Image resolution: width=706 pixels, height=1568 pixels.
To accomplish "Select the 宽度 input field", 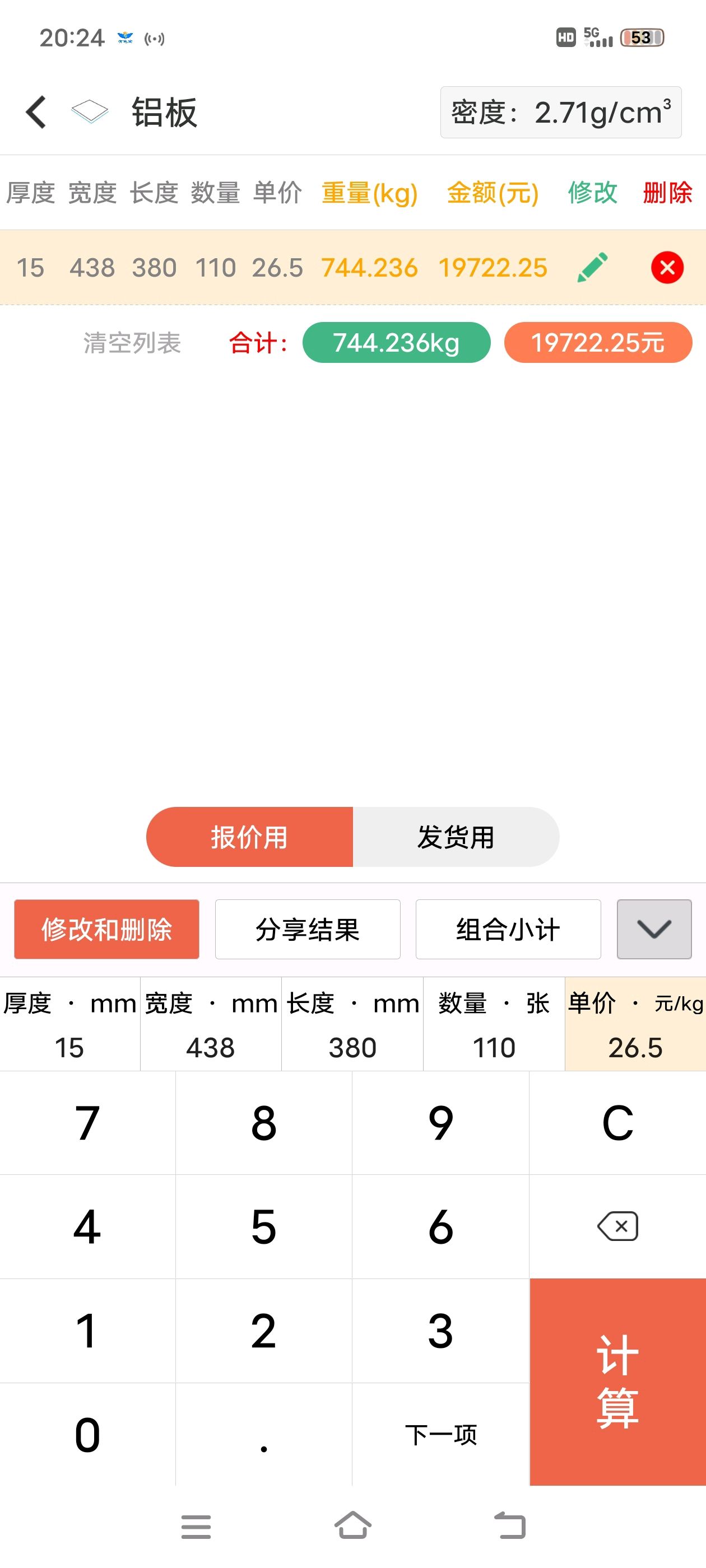I will tap(211, 1024).
